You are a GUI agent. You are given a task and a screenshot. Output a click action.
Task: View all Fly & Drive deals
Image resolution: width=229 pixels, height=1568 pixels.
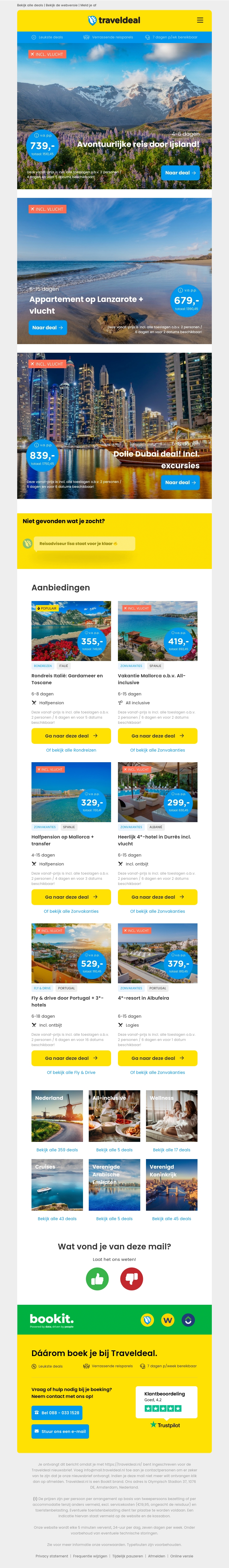tap(71, 1072)
